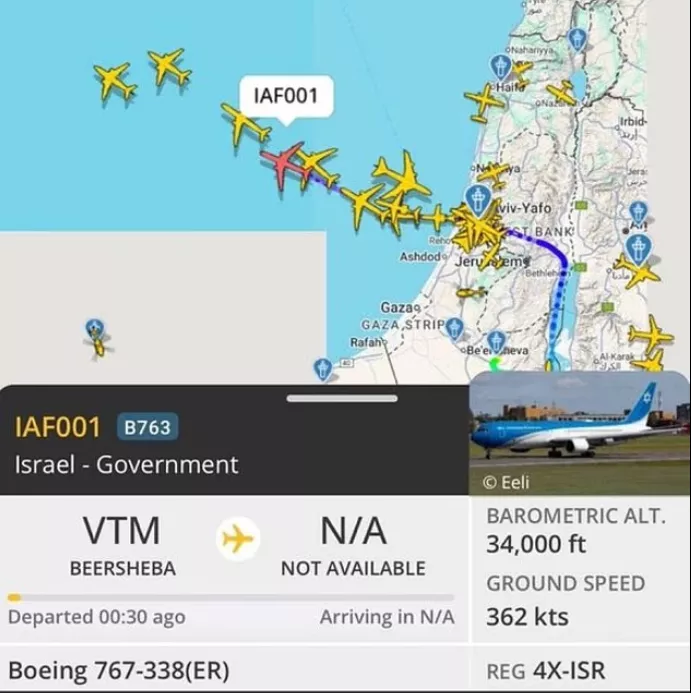Open the VTM Beersheba departure airport info
Image resolution: width=691 pixels, height=693 pixels.
click(122, 546)
